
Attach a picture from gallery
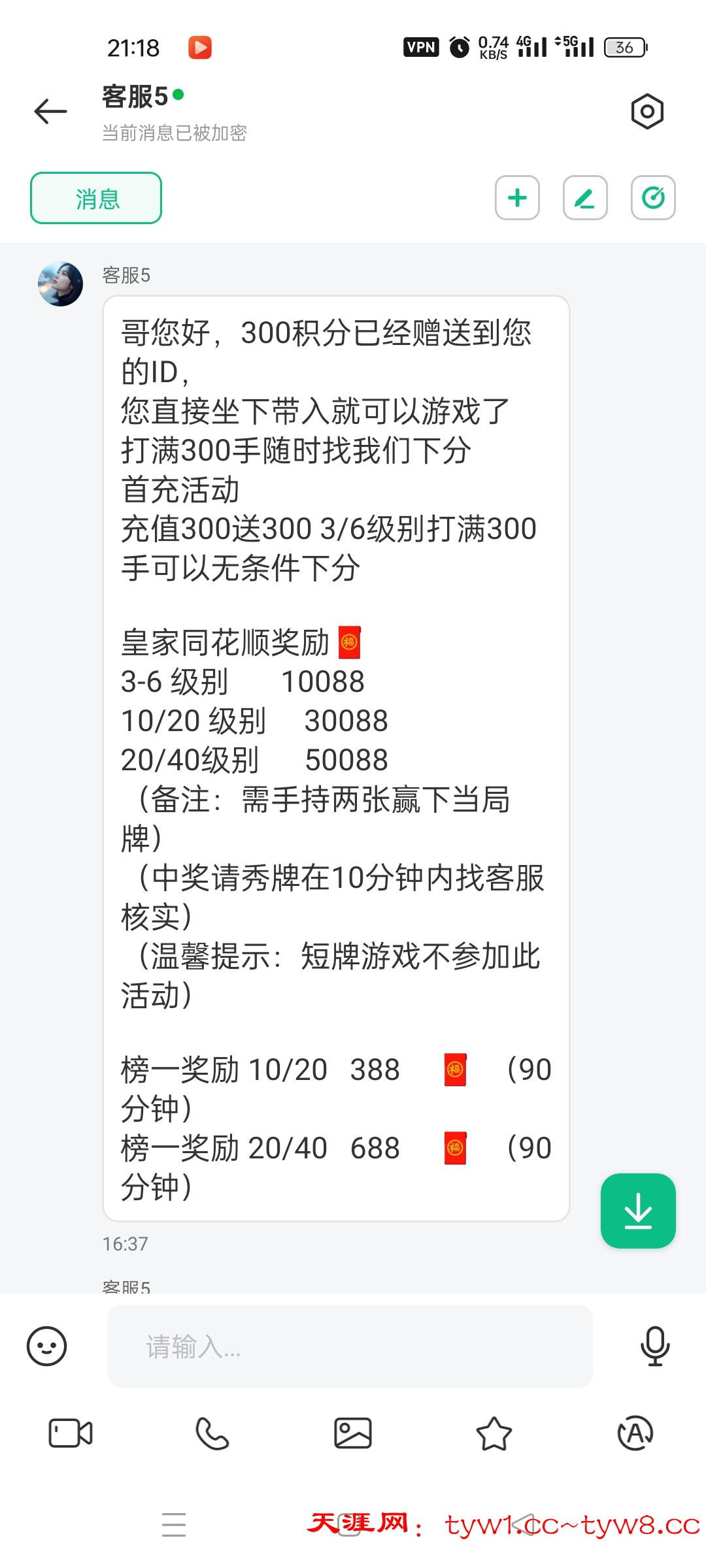[353, 1433]
